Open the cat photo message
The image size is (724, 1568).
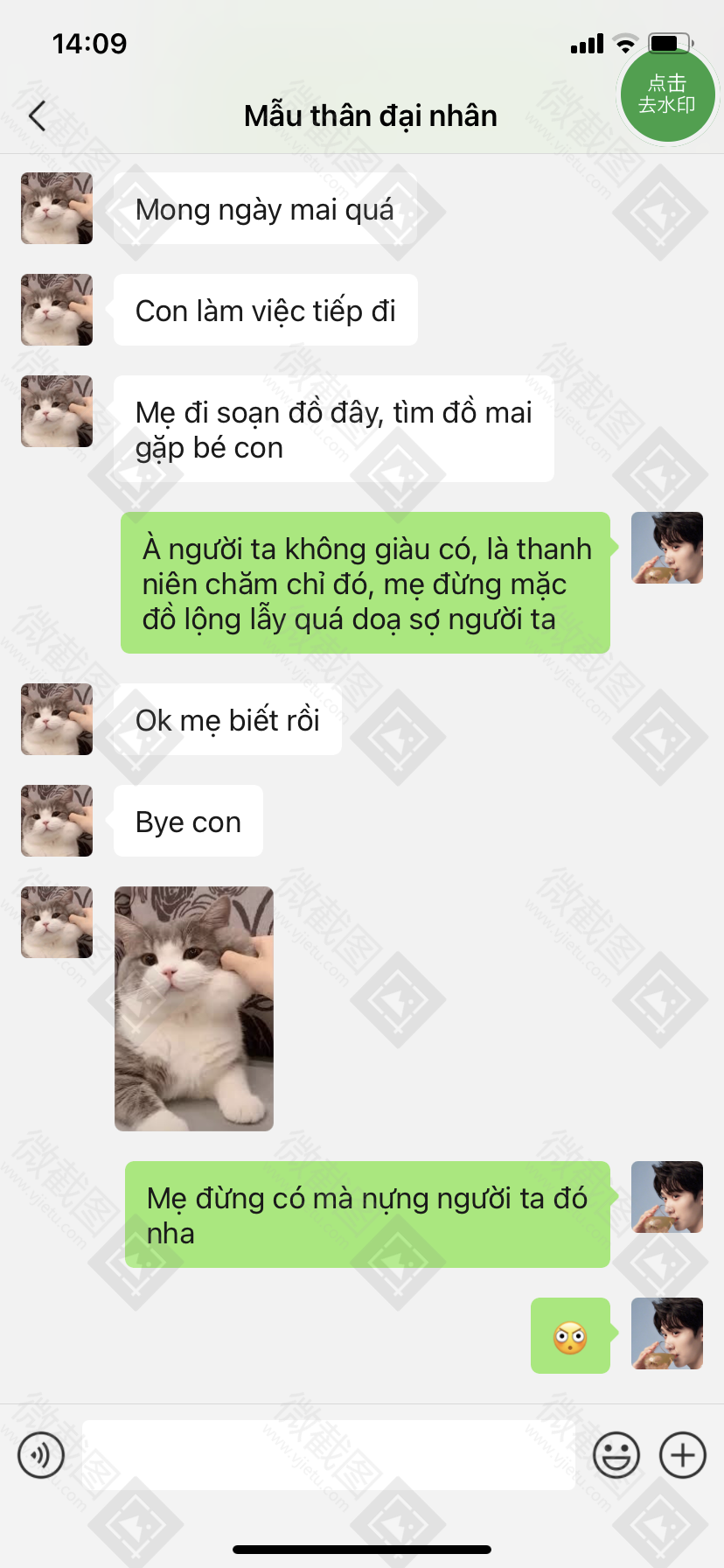point(194,1008)
